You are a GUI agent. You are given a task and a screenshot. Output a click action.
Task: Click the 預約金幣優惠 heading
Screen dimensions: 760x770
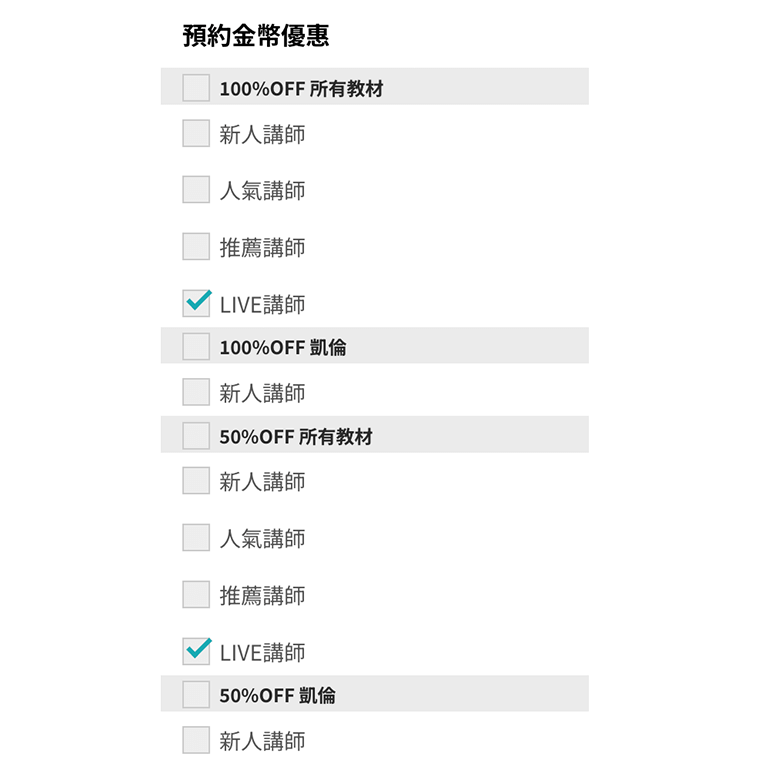click(257, 35)
